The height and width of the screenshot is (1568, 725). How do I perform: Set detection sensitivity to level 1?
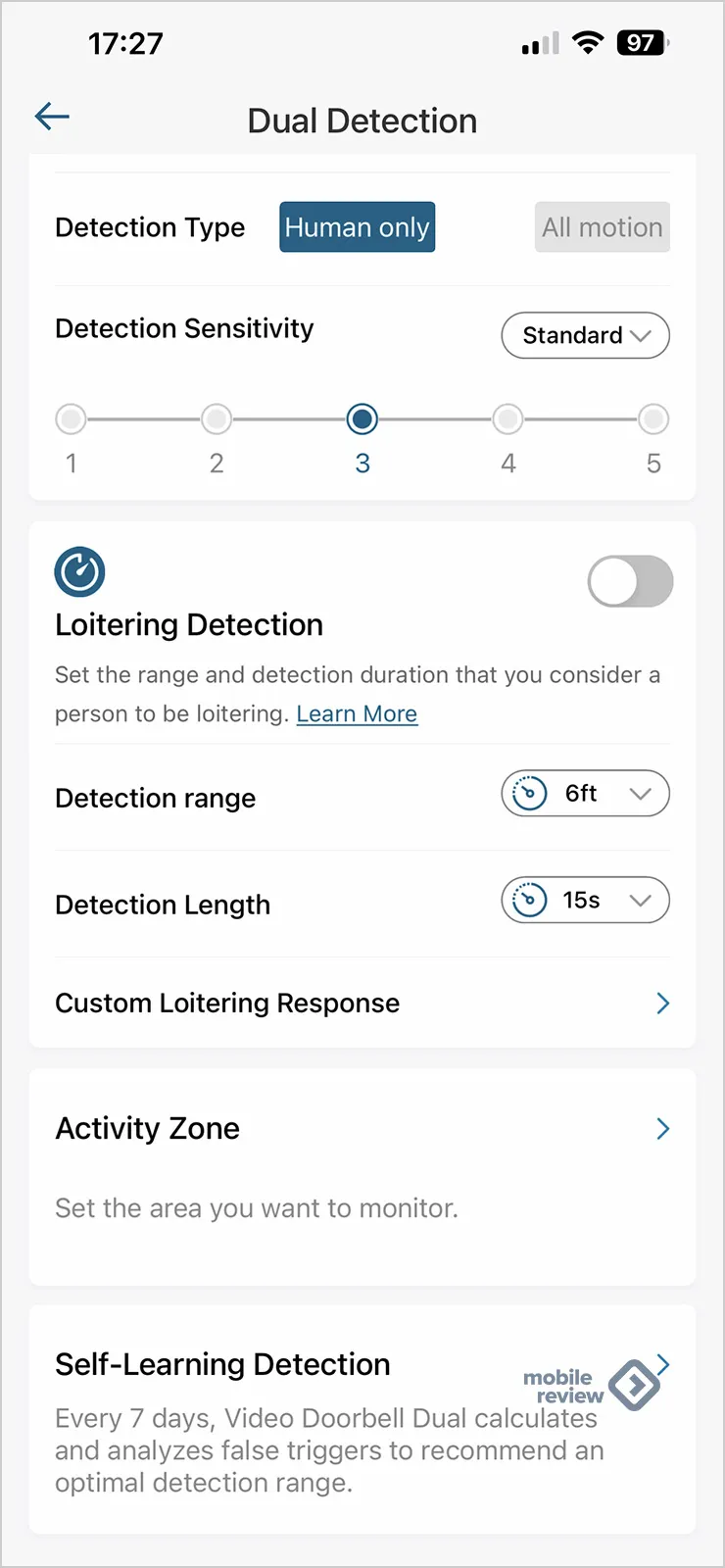click(x=71, y=419)
